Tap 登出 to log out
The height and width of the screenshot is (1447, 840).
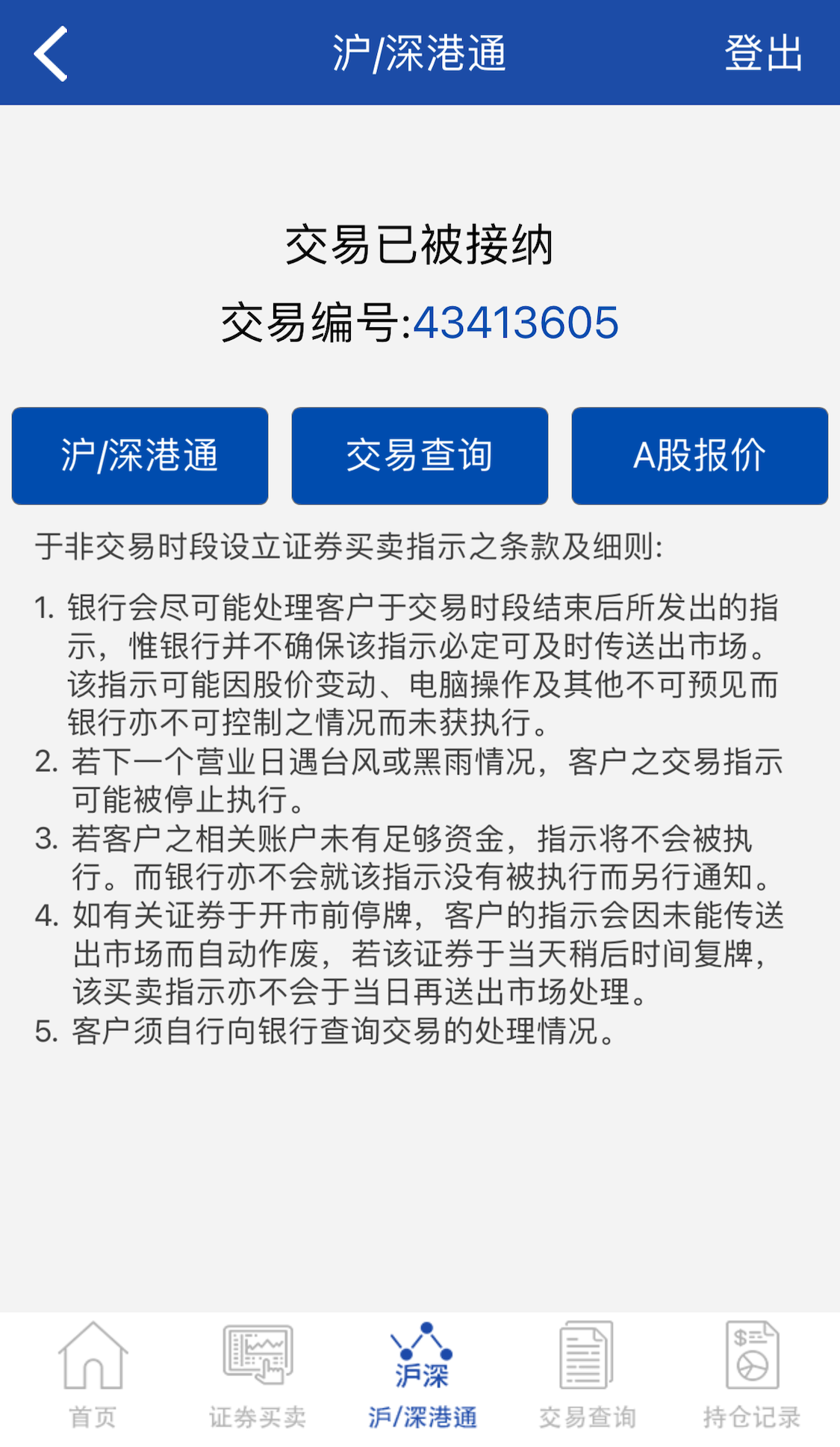762,53
